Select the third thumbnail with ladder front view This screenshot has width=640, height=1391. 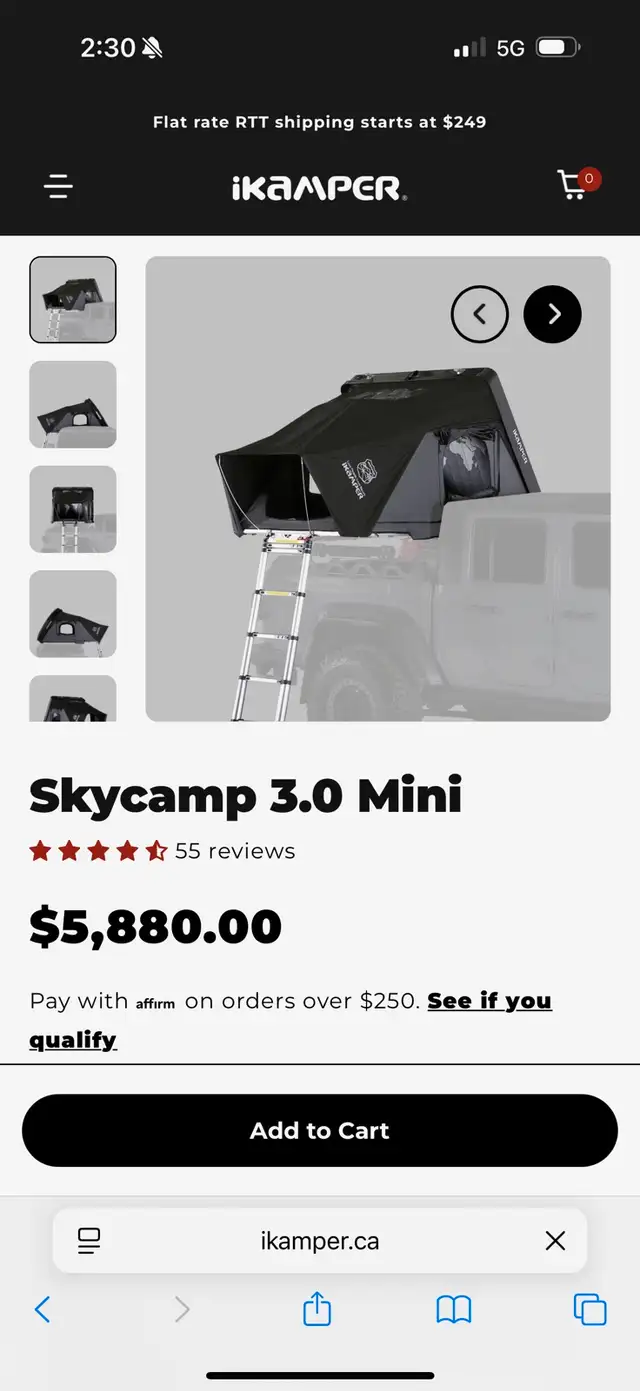pyautogui.click(x=73, y=509)
